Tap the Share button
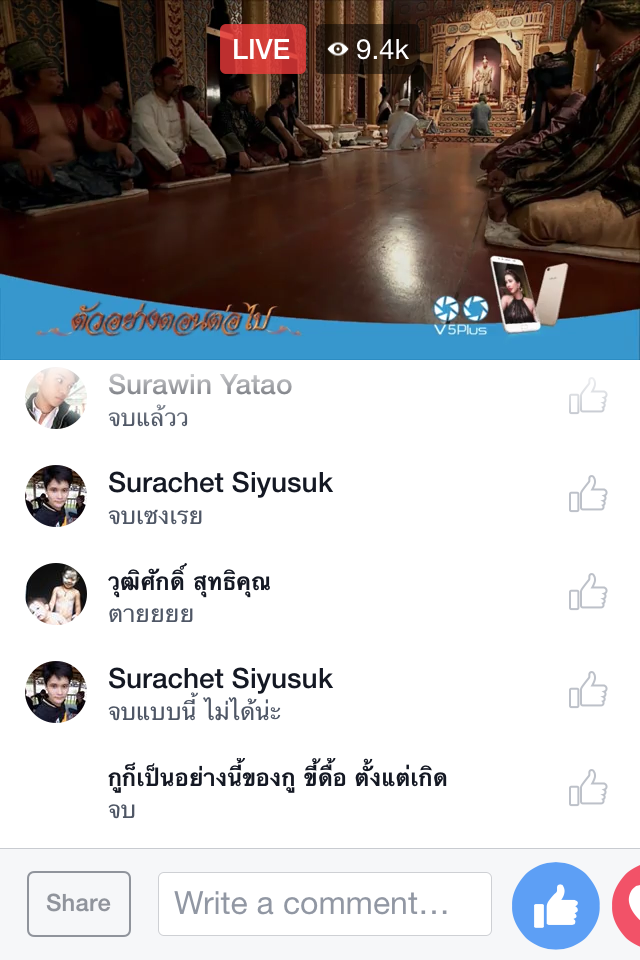 click(79, 904)
